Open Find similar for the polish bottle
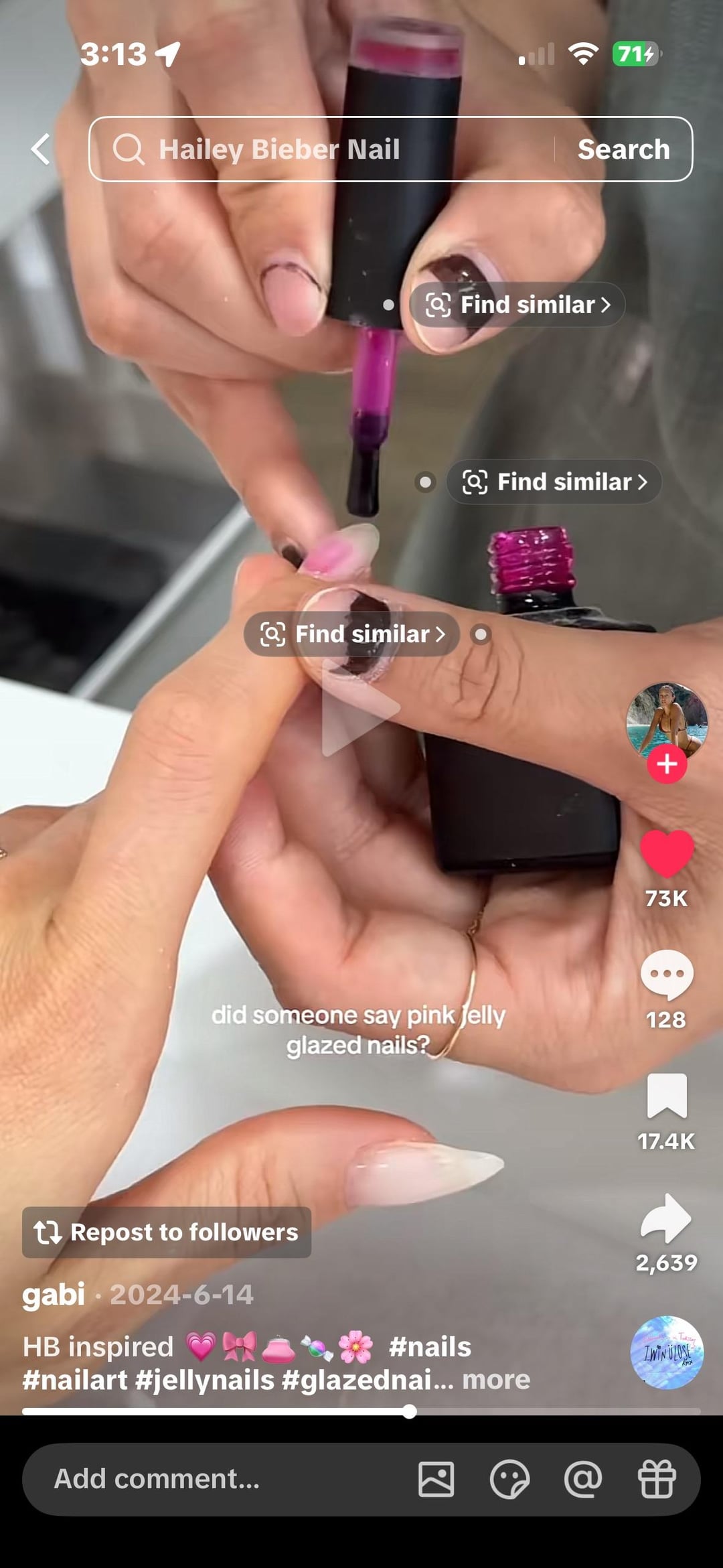The width and height of the screenshot is (723, 1568). point(554,482)
